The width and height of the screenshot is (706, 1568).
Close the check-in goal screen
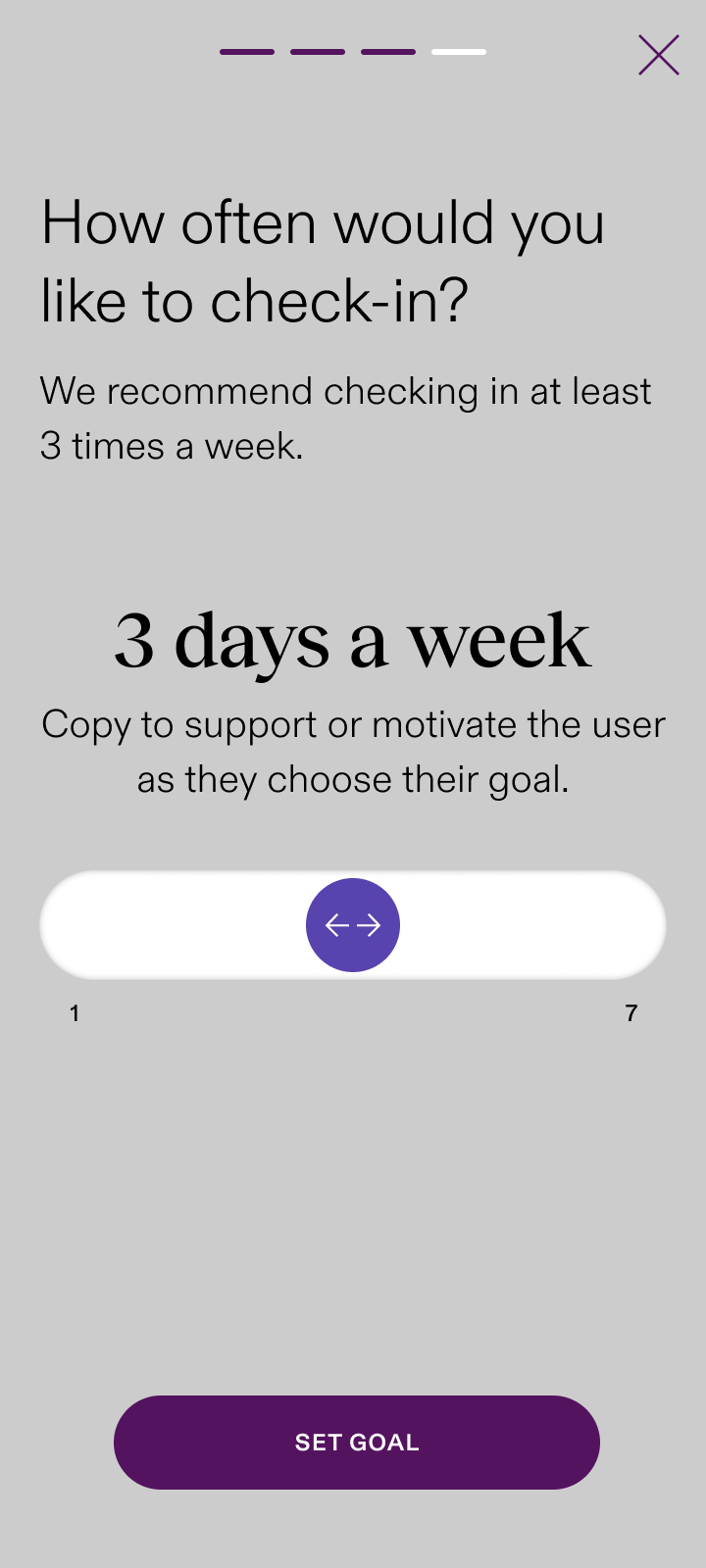coord(658,55)
